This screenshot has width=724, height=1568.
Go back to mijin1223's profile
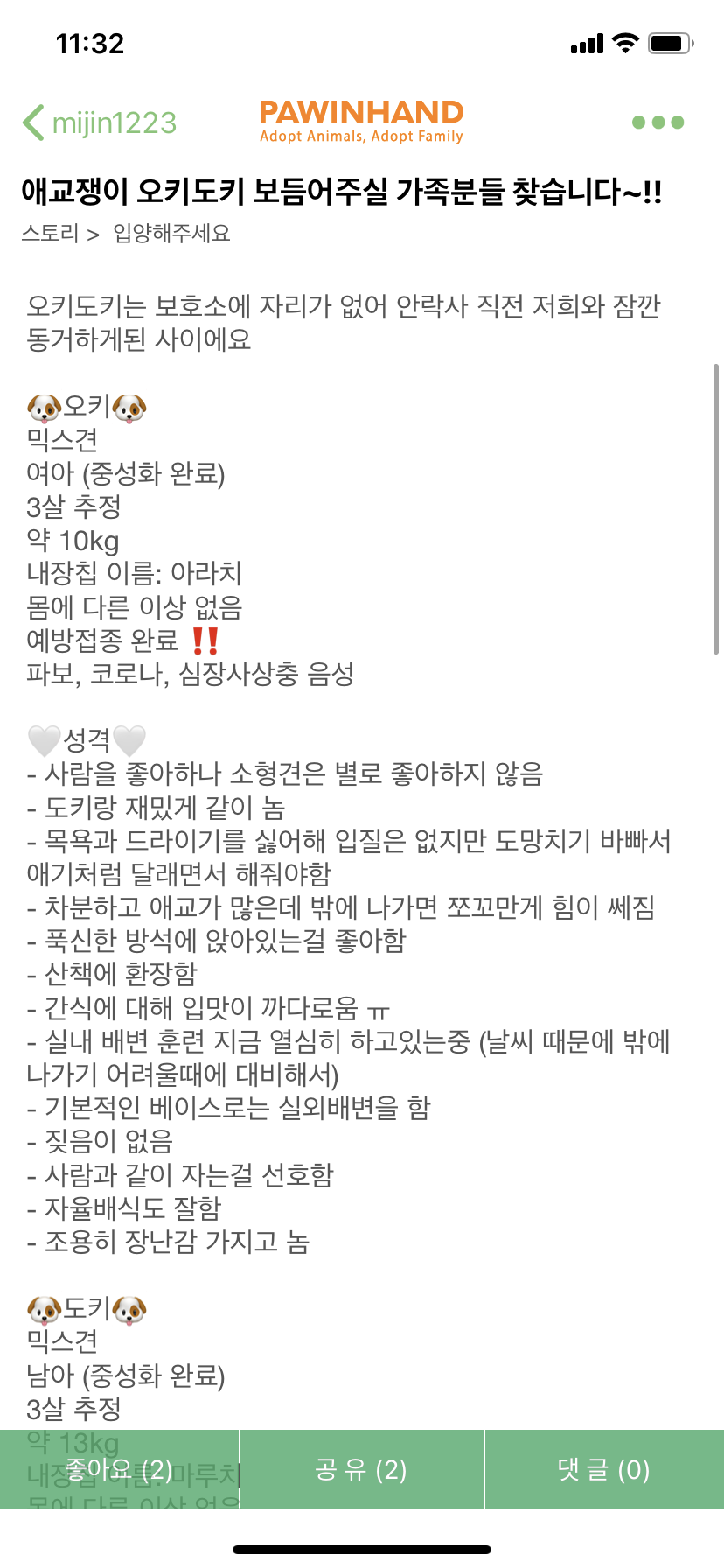coord(99,123)
